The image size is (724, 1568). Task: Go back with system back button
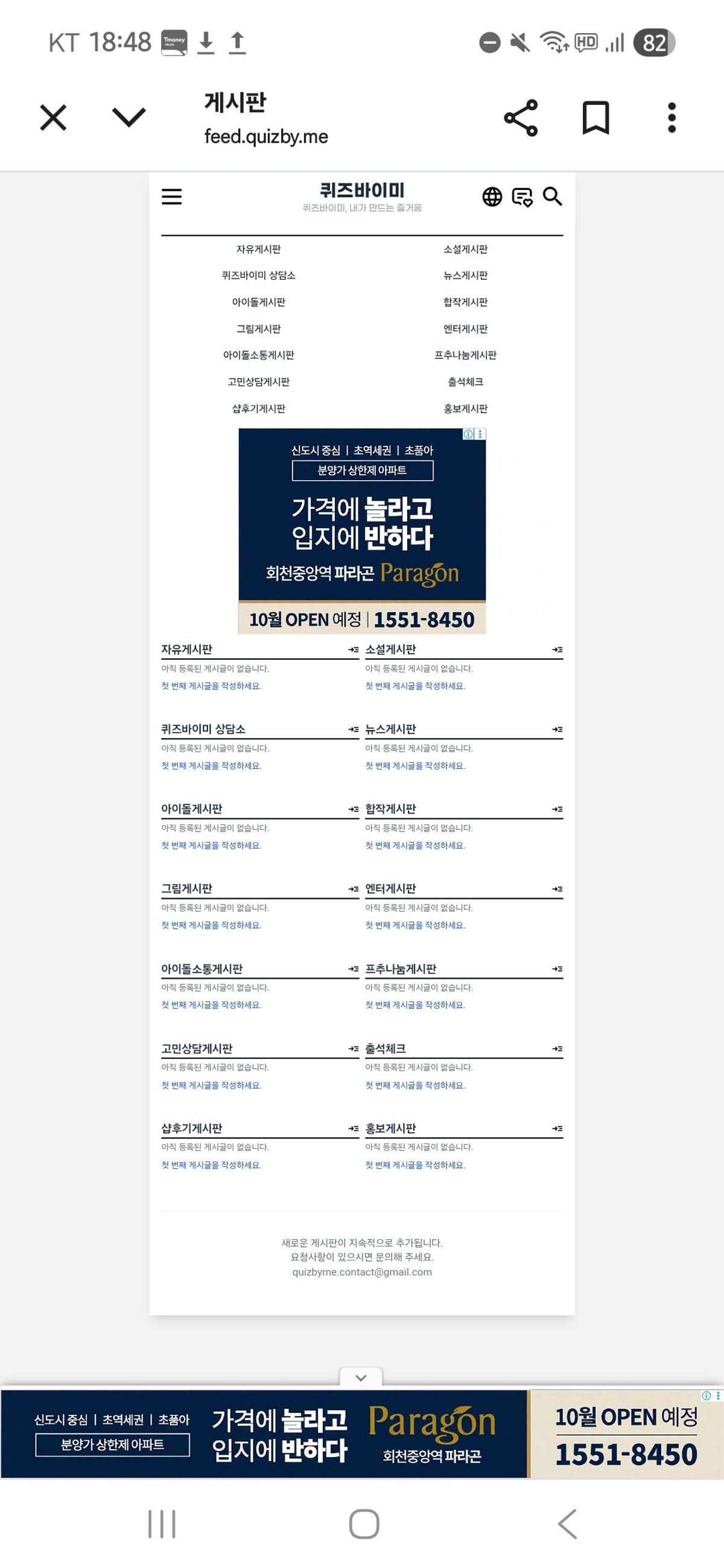point(567,1523)
